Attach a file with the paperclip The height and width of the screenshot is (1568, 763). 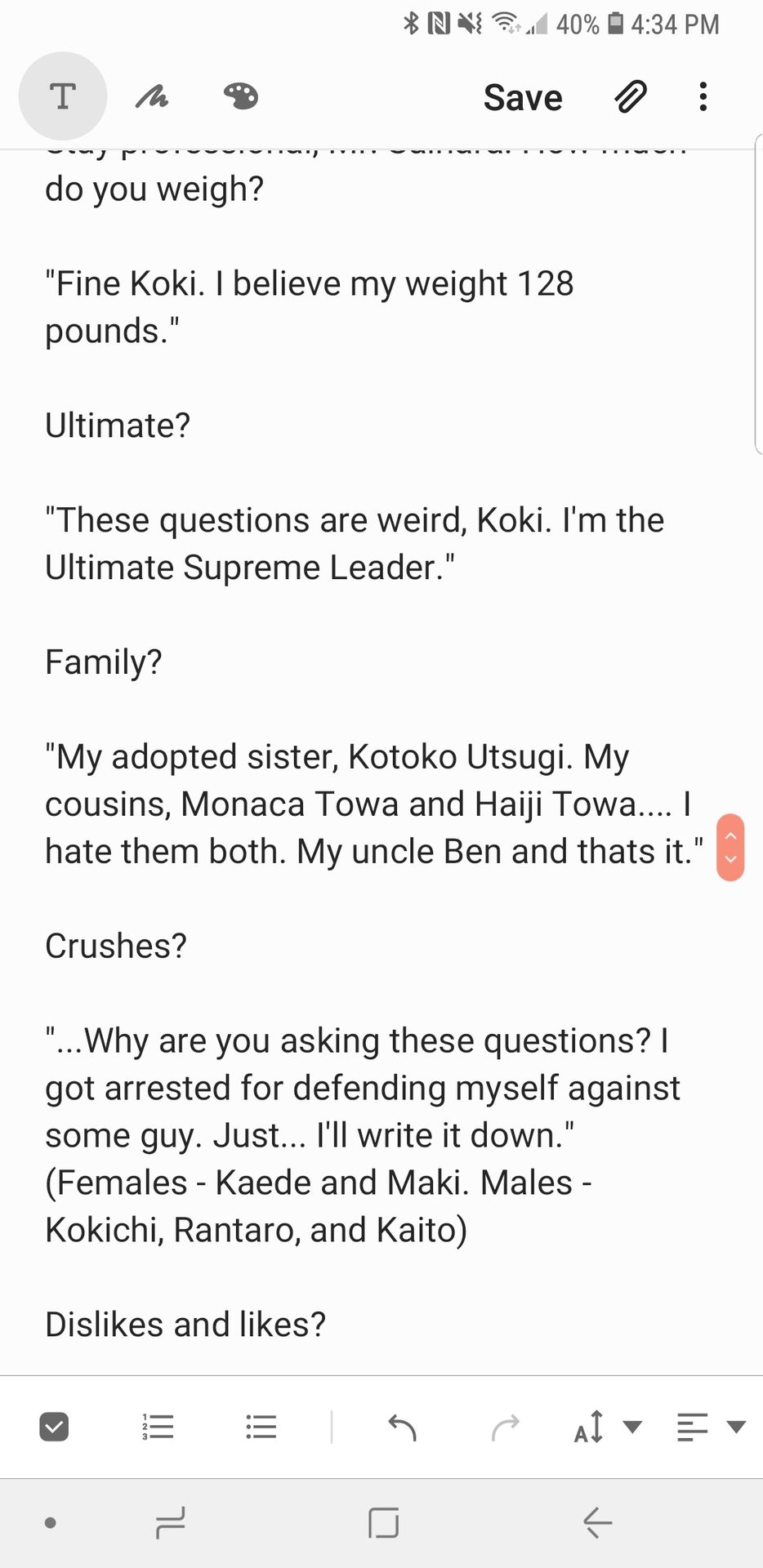pos(631,96)
